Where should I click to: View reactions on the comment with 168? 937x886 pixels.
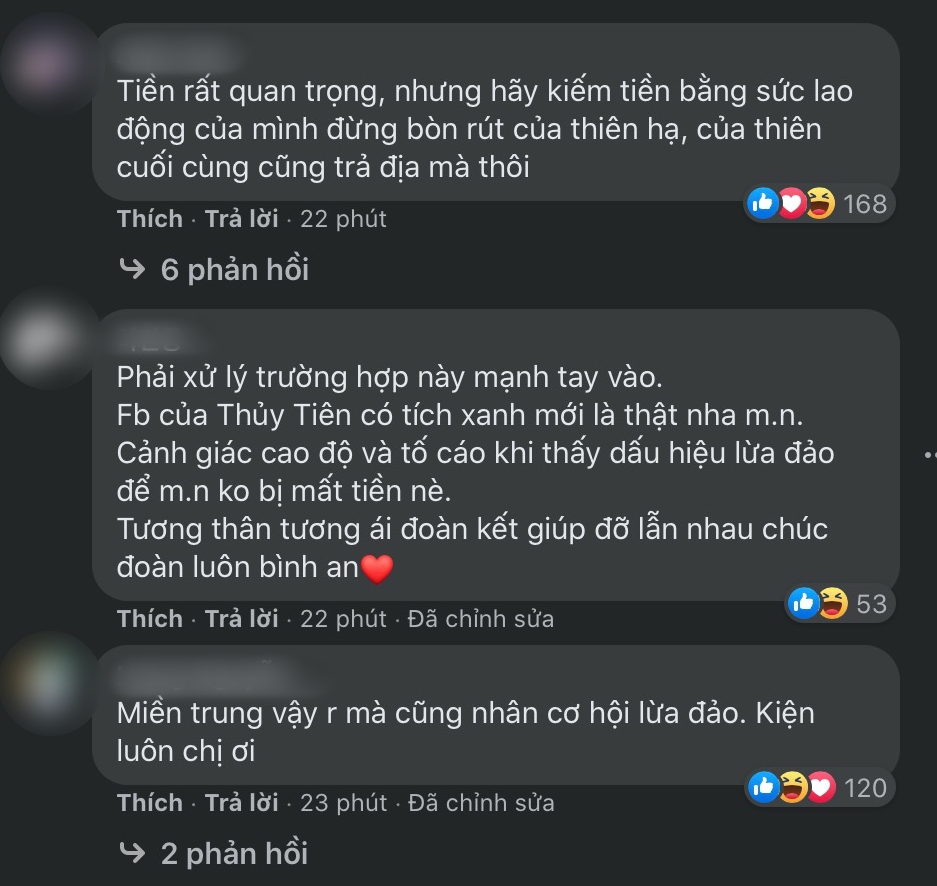click(817, 204)
